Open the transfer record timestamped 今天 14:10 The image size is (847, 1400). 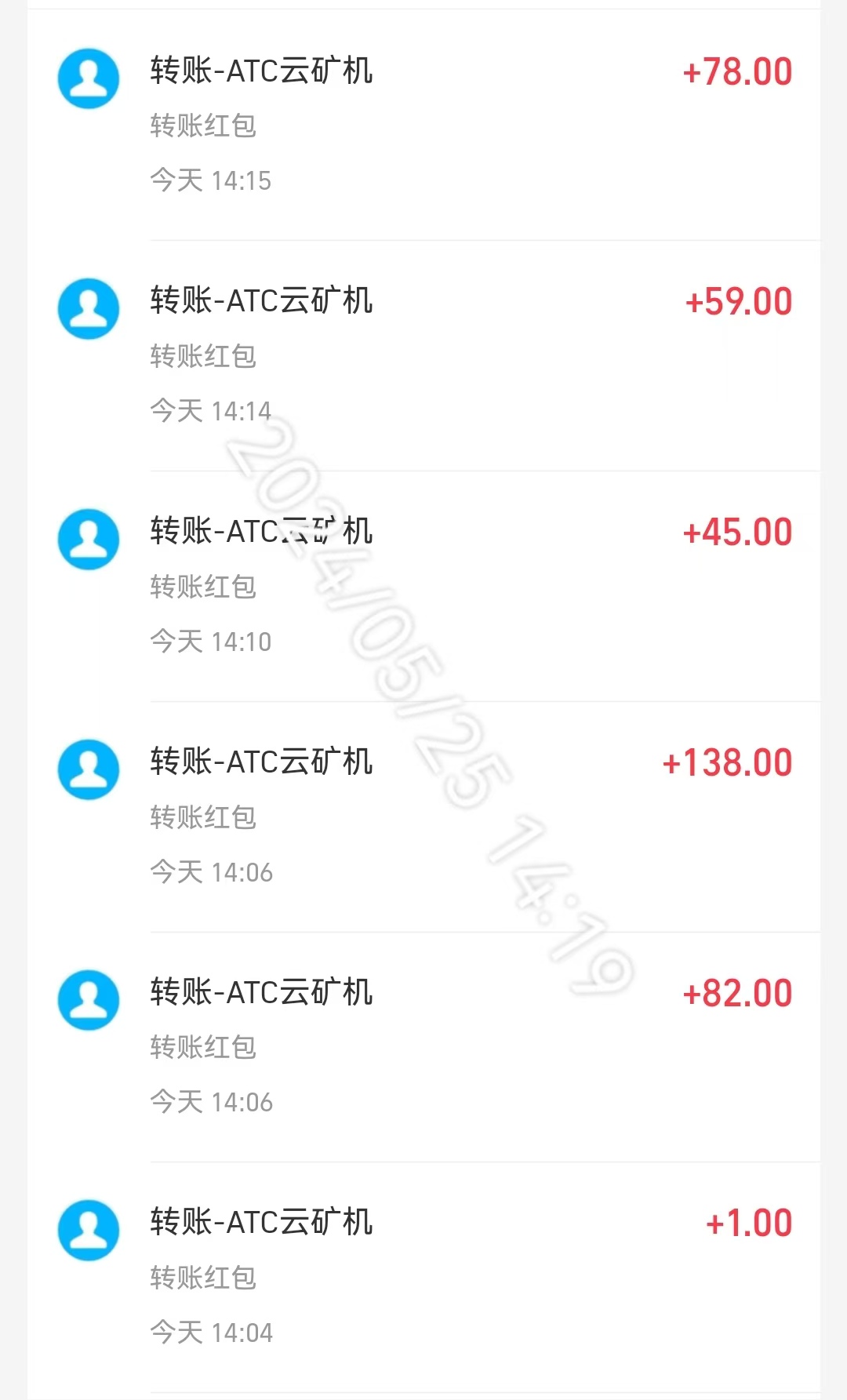click(263, 532)
